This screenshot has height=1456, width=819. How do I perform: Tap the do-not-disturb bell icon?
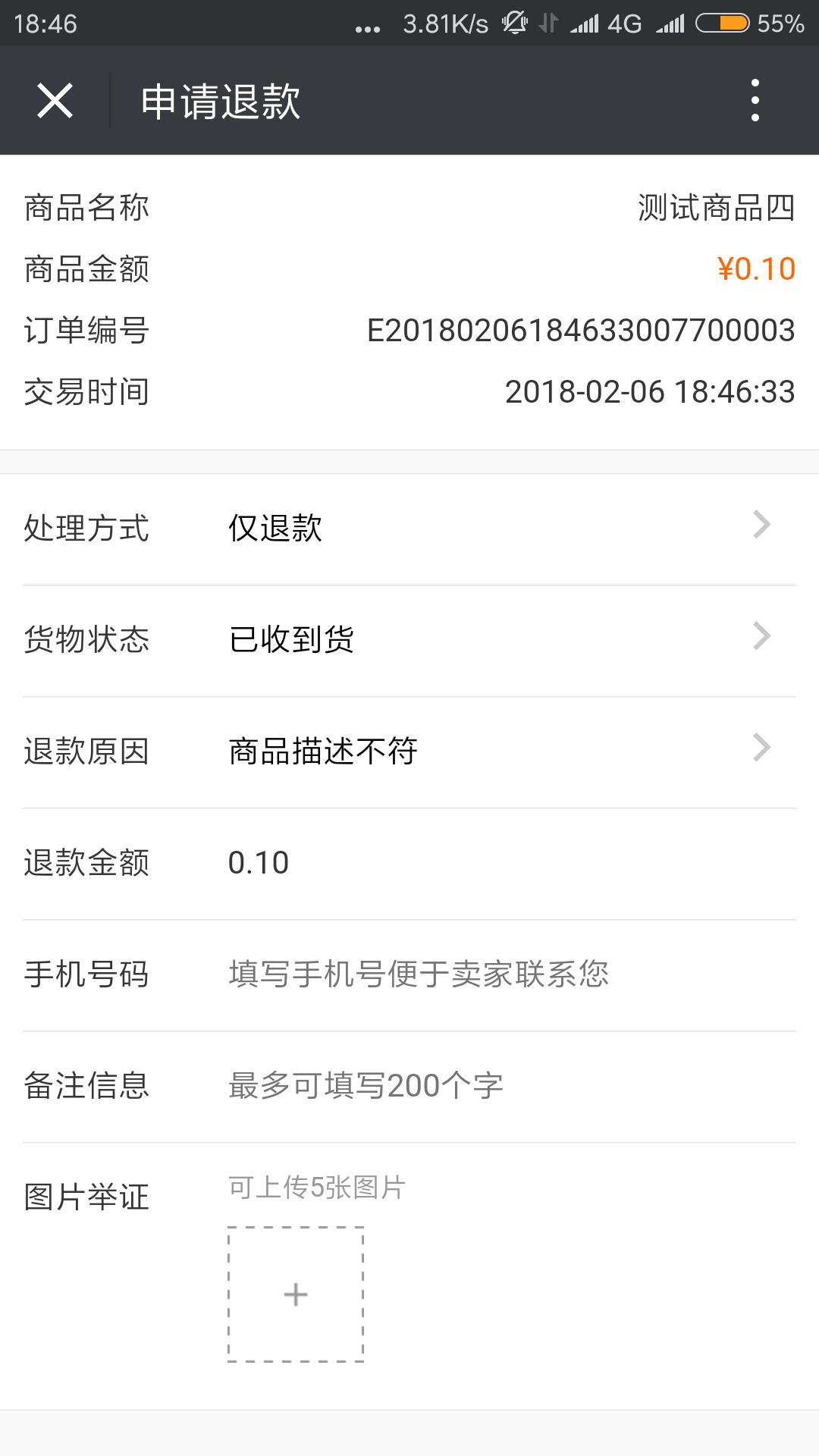point(514,23)
